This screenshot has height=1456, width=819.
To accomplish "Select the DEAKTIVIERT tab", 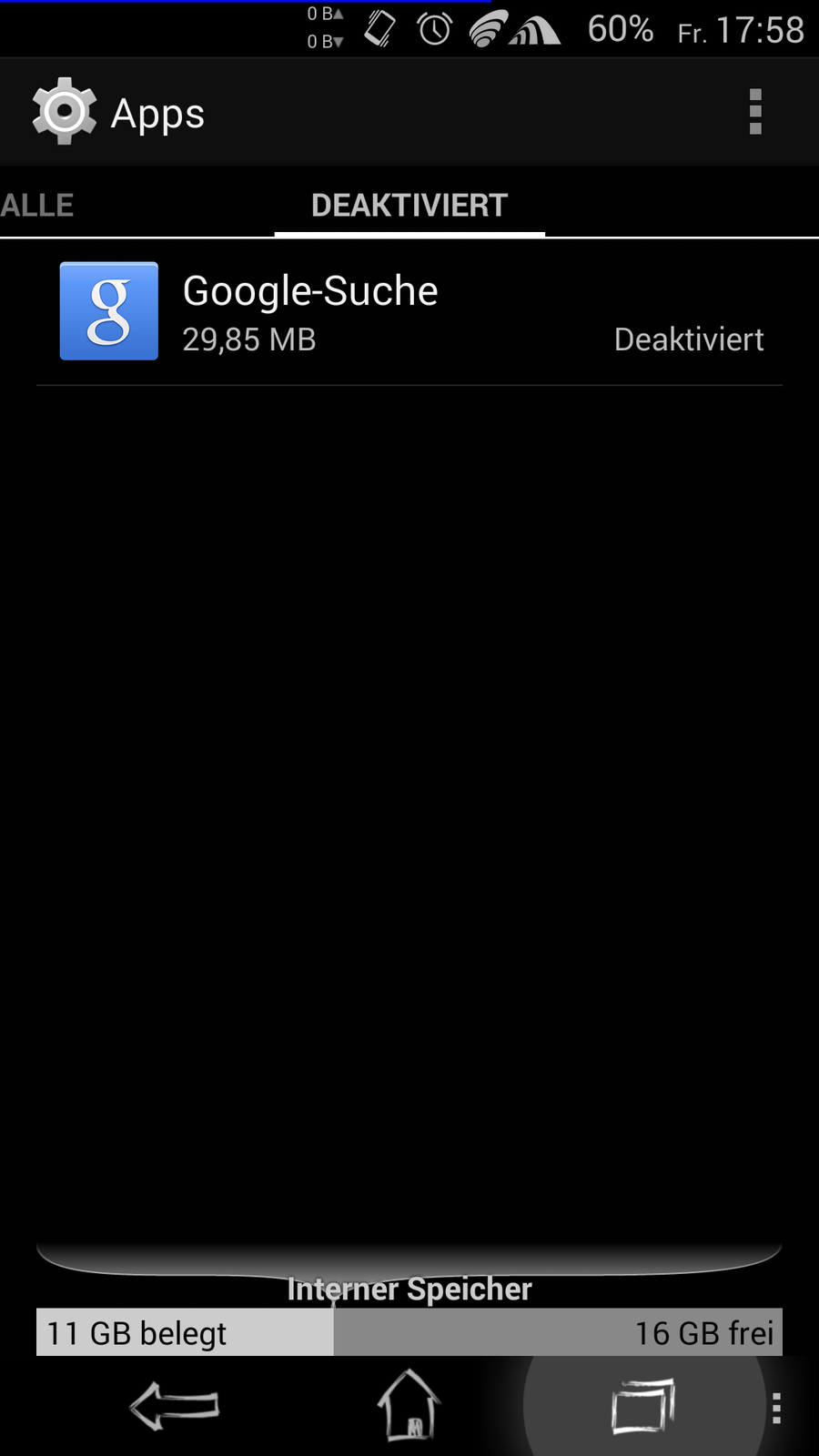I will [x=409, y=205].
